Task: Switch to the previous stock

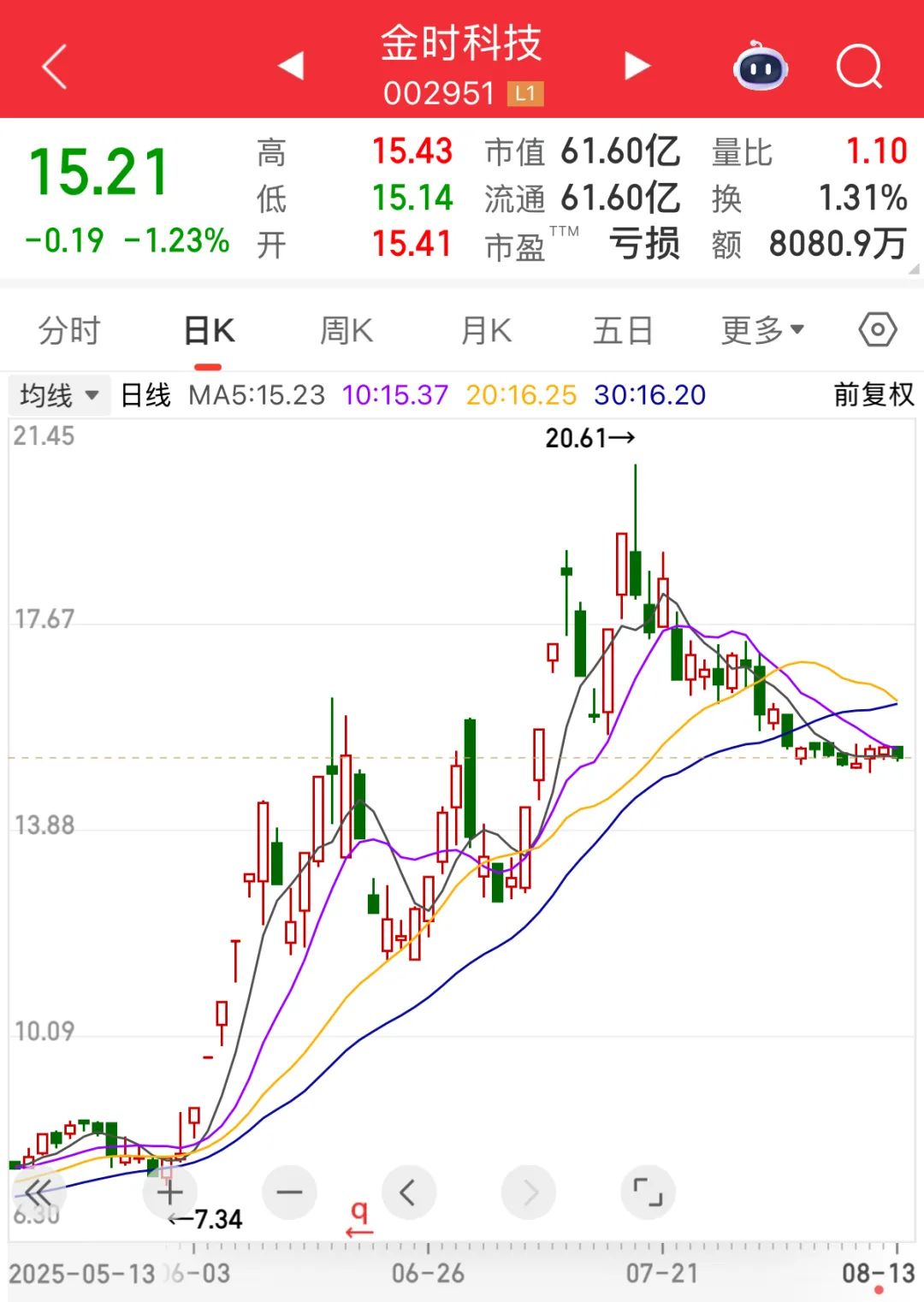Action: [x=292, y=66]
